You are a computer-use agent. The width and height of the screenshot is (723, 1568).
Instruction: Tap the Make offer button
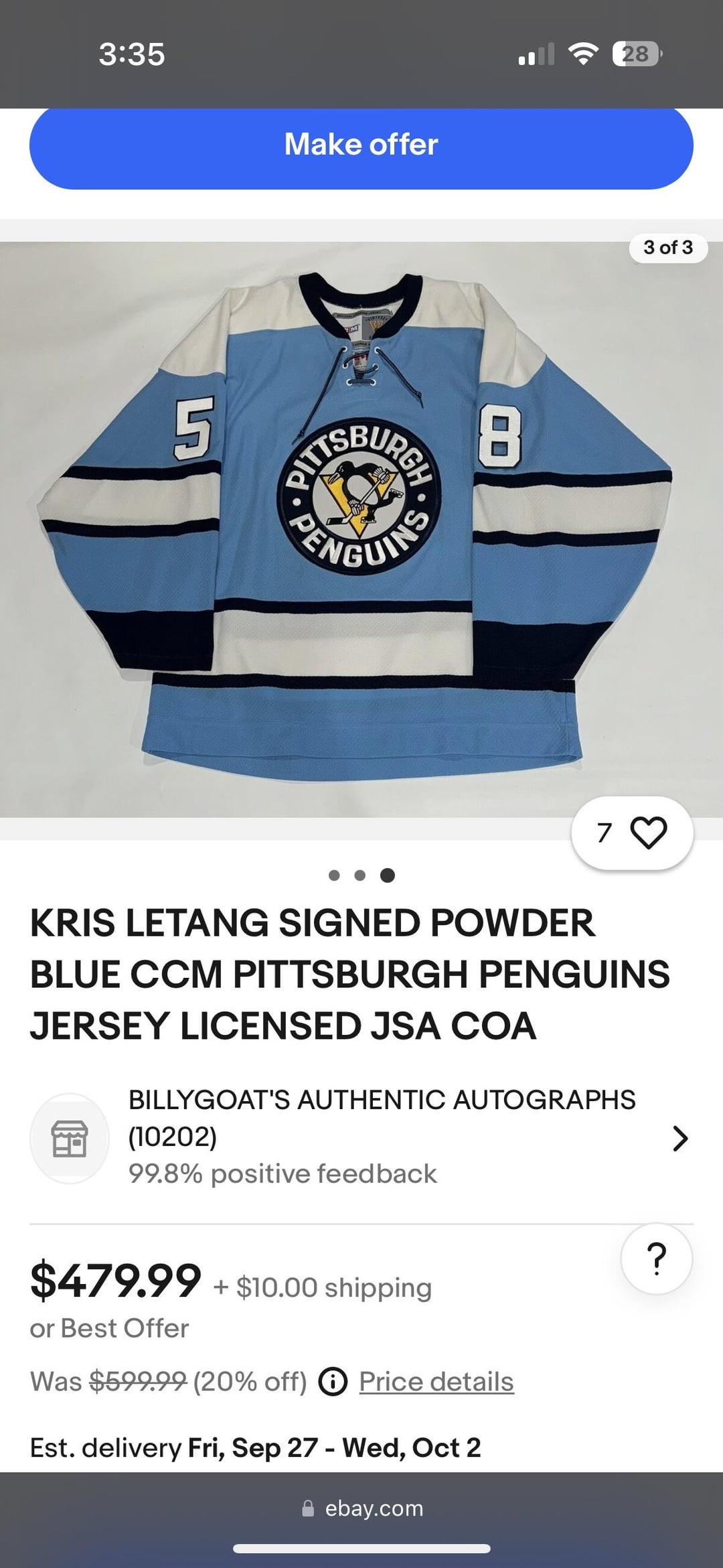click(361, 145)
